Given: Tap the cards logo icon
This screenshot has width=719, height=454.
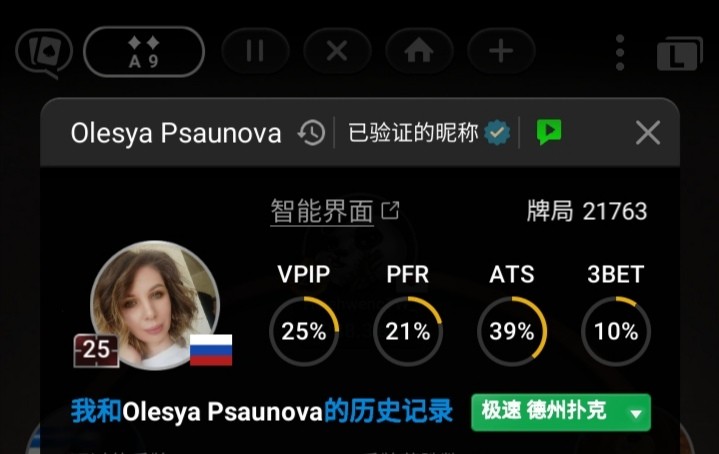Looking at the screenshot, I should (x=43, y=52).
